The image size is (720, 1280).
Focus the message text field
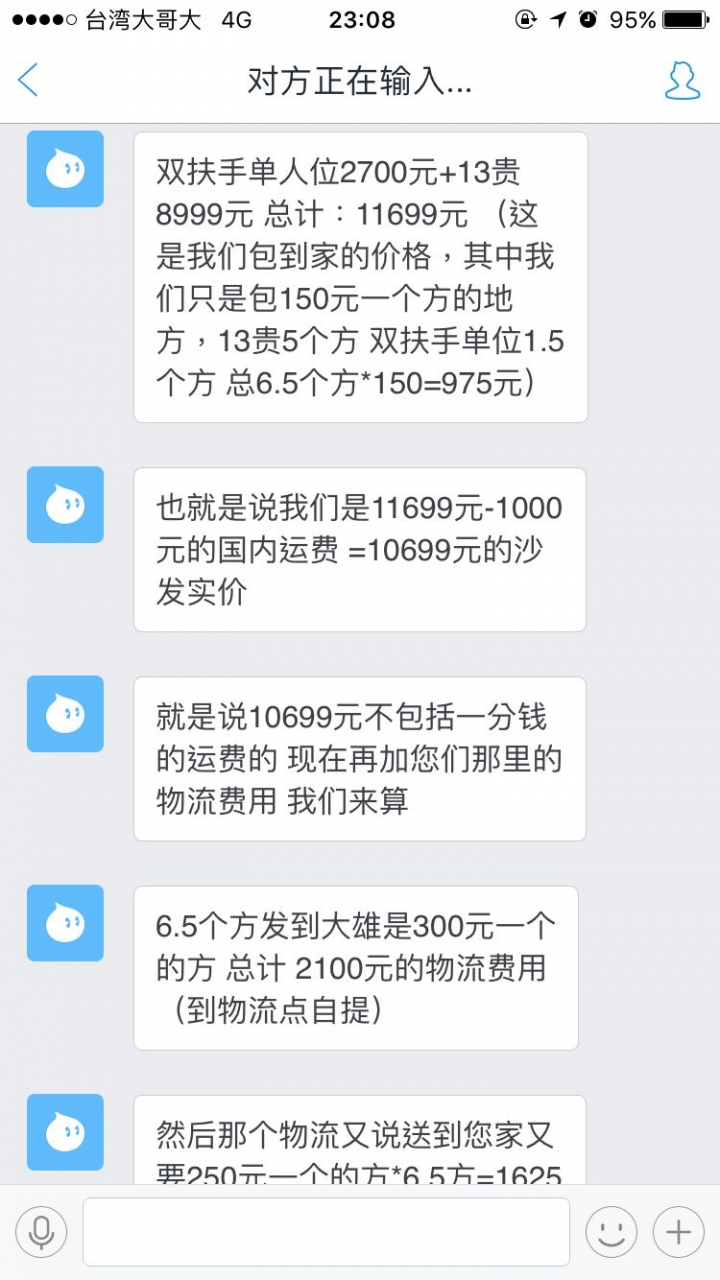(x=326, y=1232)
